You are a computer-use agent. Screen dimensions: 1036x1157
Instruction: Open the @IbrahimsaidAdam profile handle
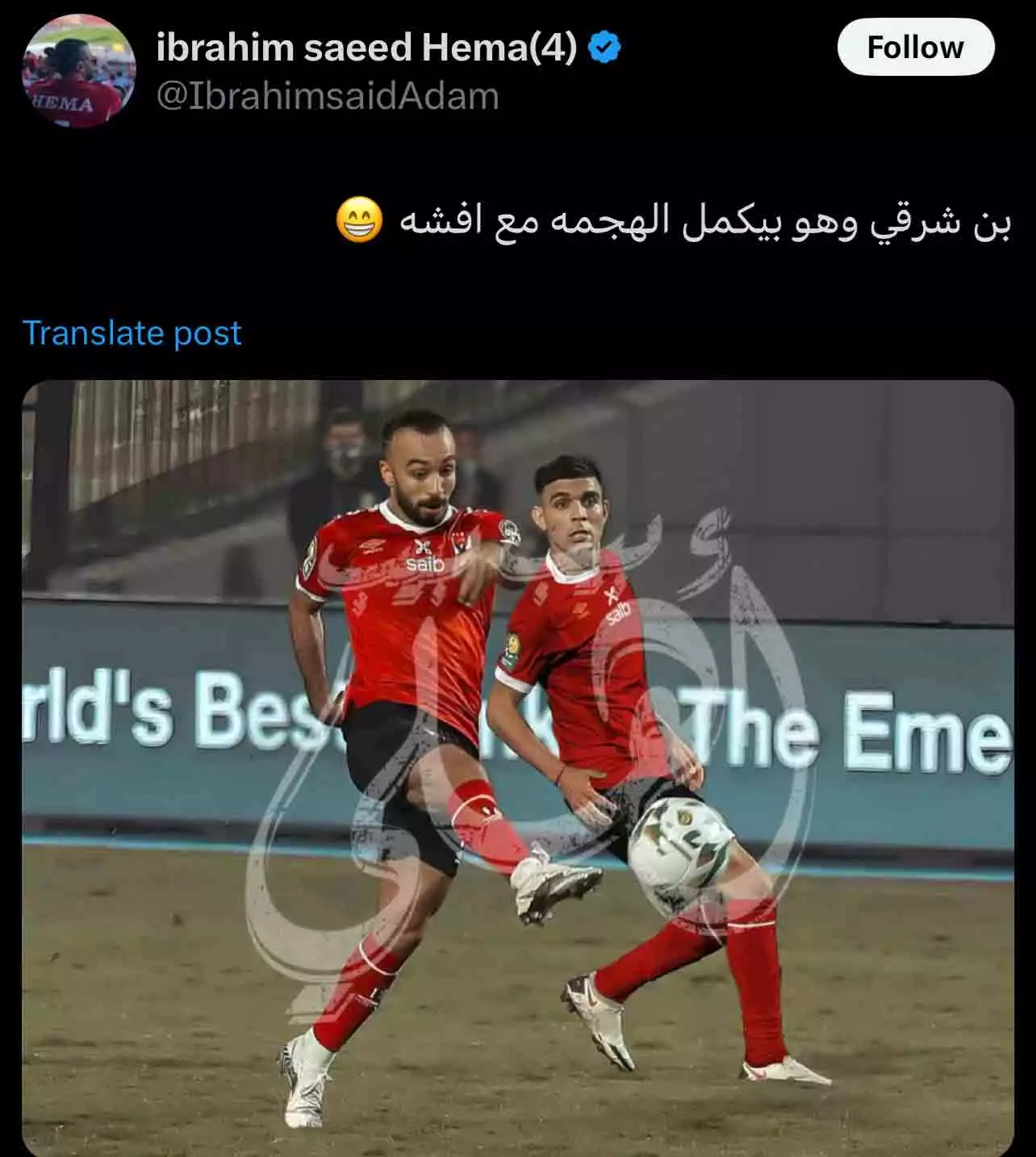[327, 97]
